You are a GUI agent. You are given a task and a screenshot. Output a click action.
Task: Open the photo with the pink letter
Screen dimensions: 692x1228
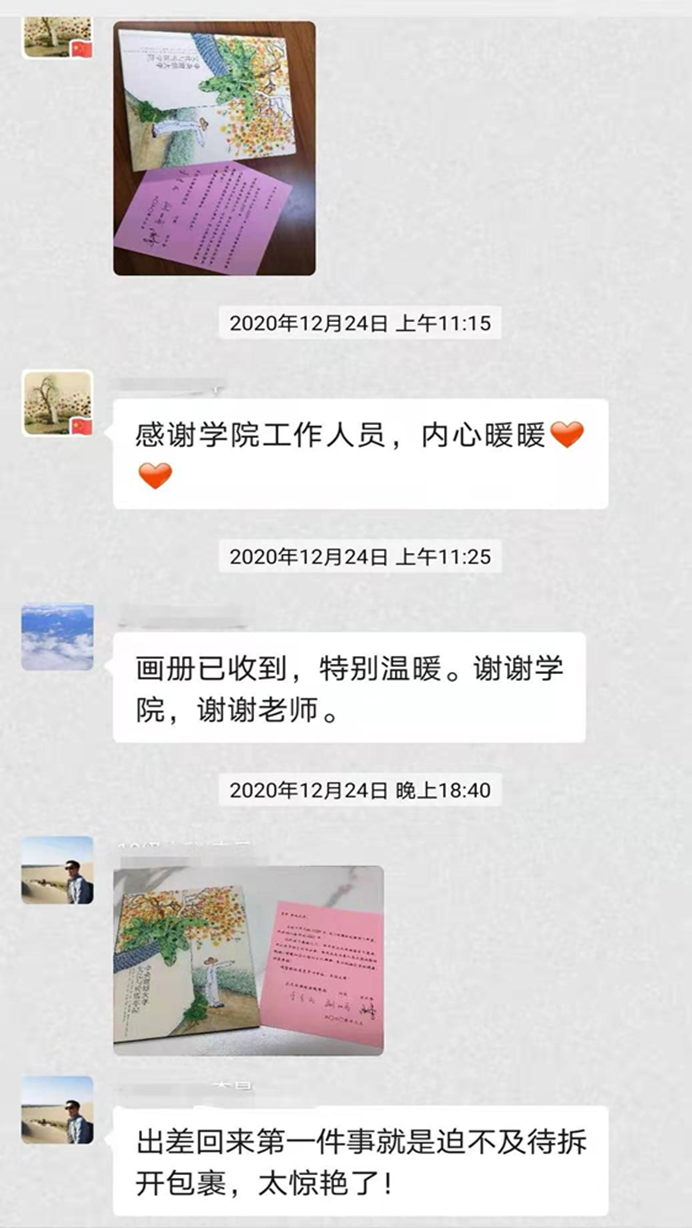click(248, 959)
